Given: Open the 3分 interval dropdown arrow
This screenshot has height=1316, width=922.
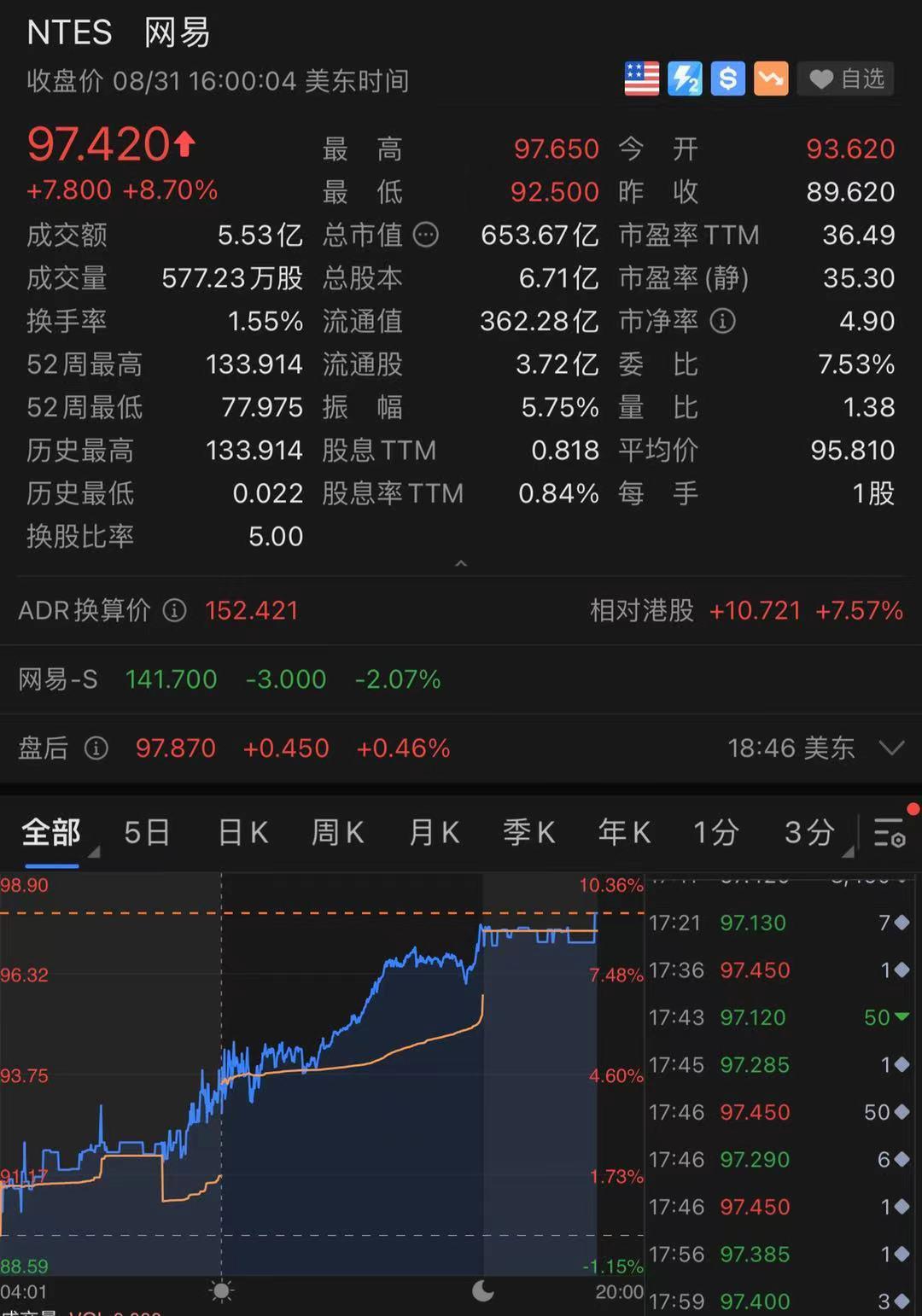Looking at the screenshot, I should click(847, 851).
